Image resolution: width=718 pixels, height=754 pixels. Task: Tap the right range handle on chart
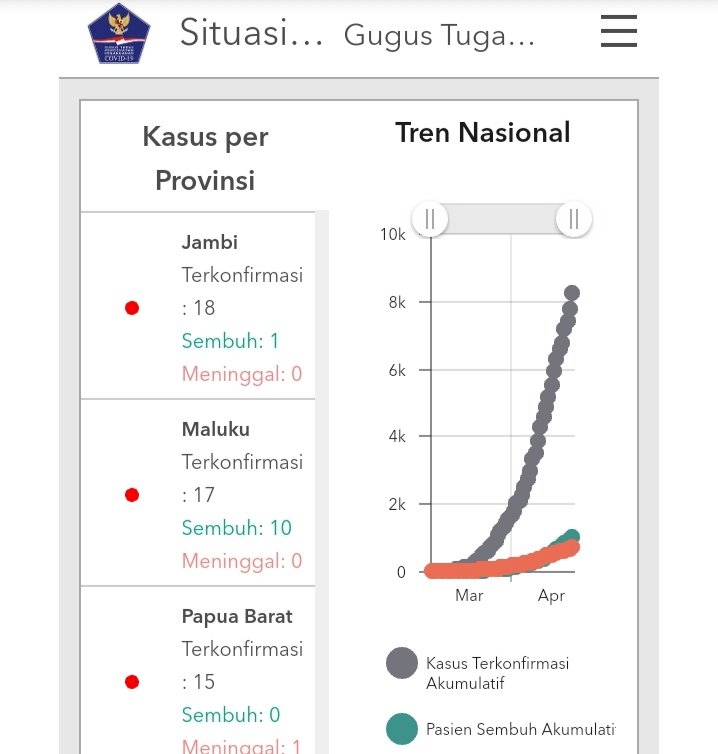(574, 218)
